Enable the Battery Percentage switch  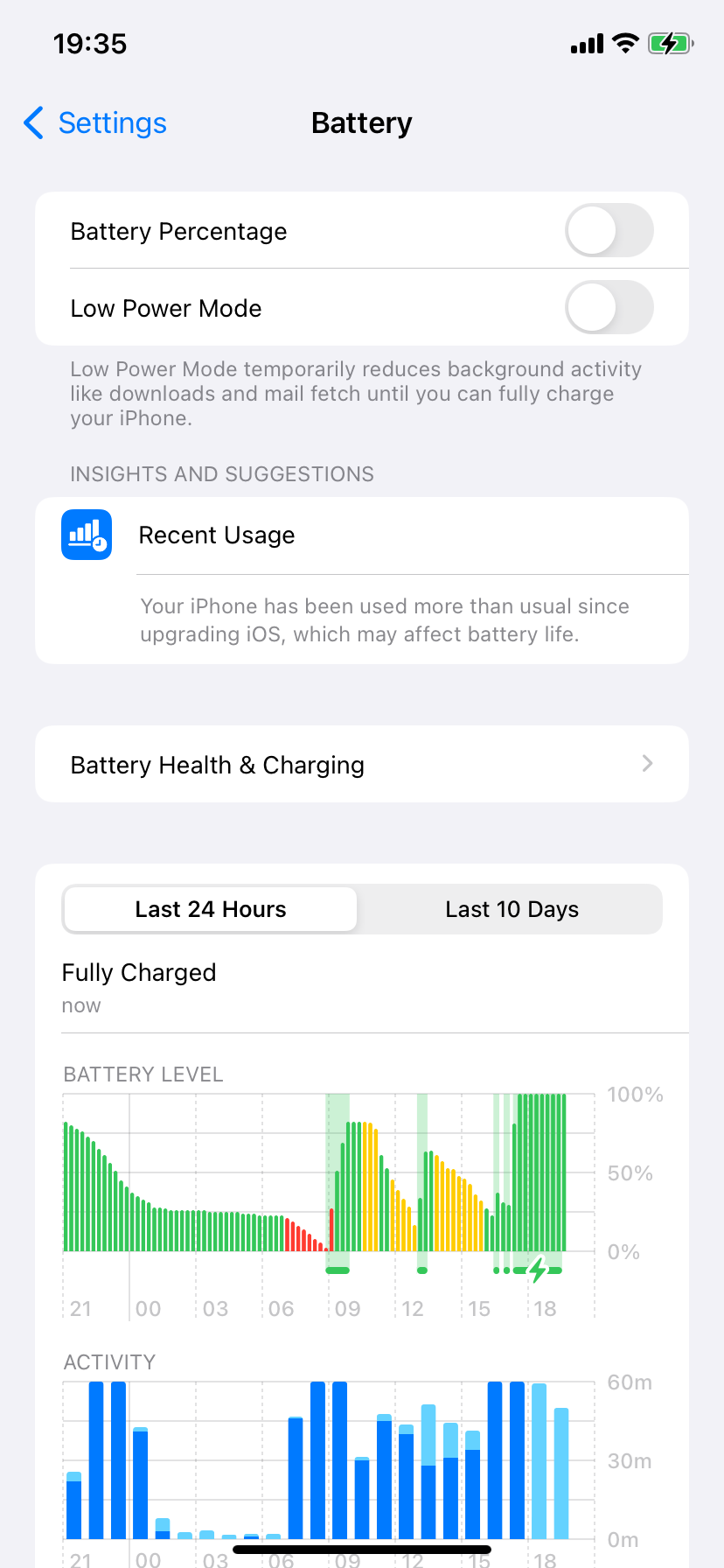[x=609, y=231]
